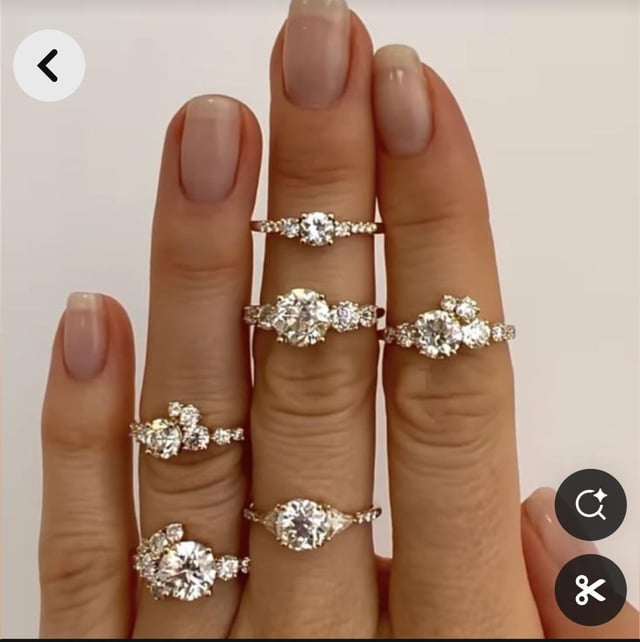Go back using the back arrow
The image size is (640, 642).
(x=48, y=65)
